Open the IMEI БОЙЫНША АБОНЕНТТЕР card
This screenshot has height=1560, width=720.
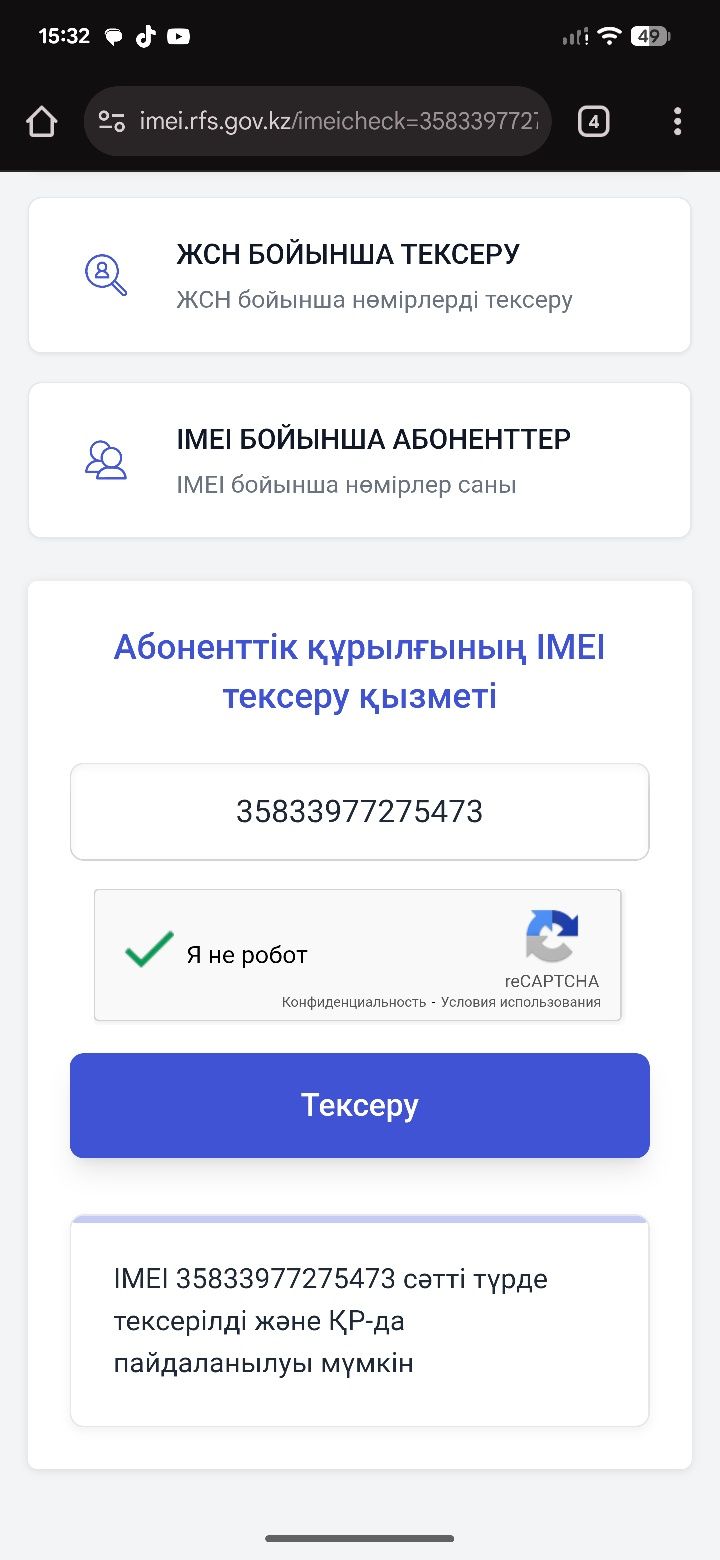pyautogui.click(x=359, y=460)
